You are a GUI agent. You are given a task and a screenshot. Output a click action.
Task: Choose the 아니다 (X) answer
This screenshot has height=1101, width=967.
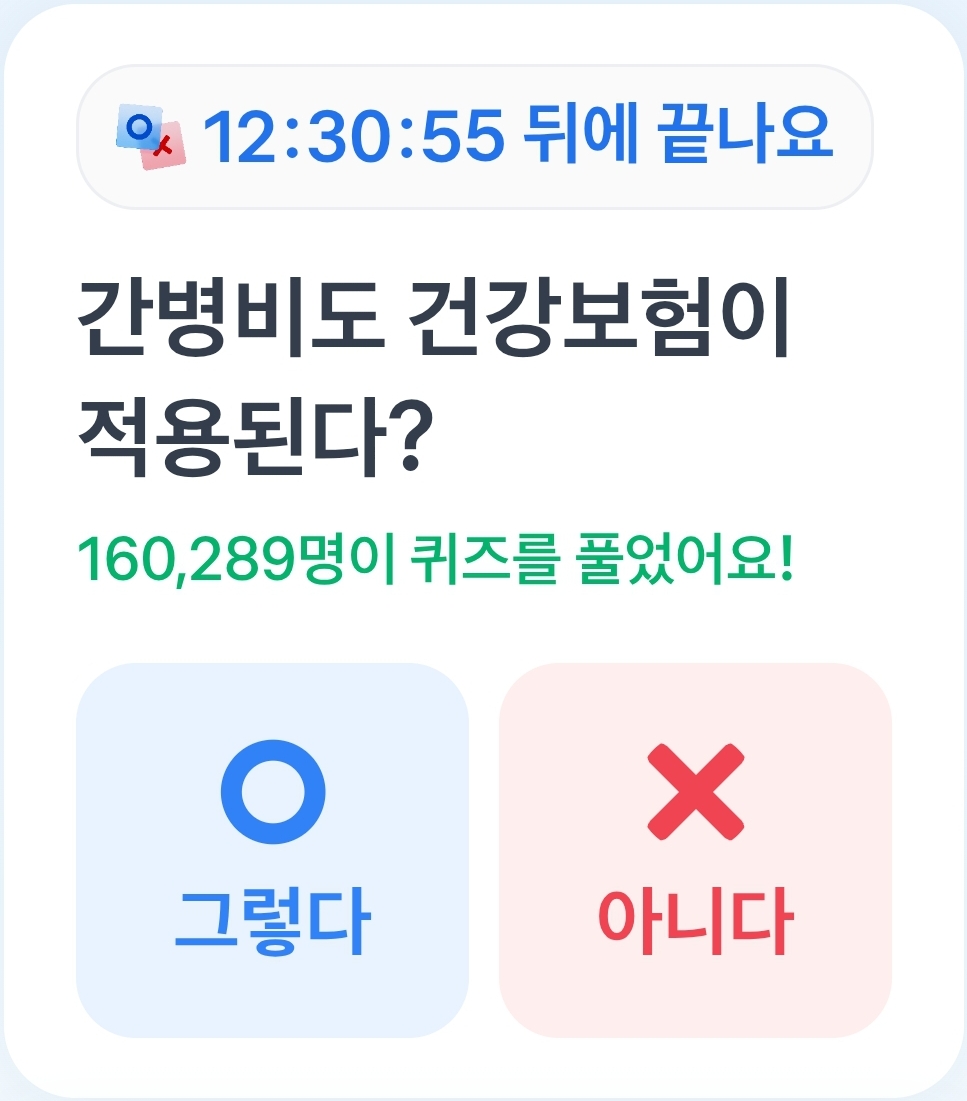click(x=695, y=849)
